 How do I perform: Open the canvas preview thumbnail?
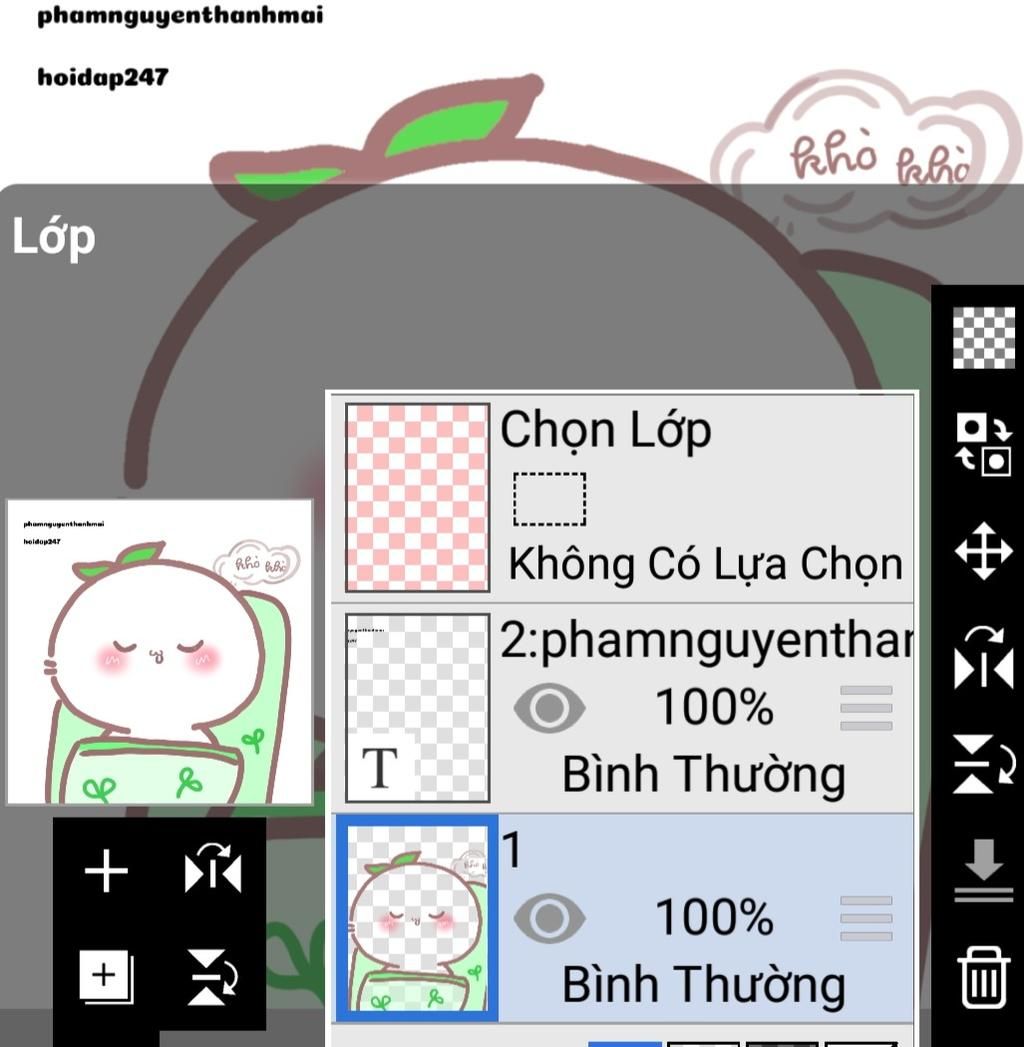pos(159,652)
